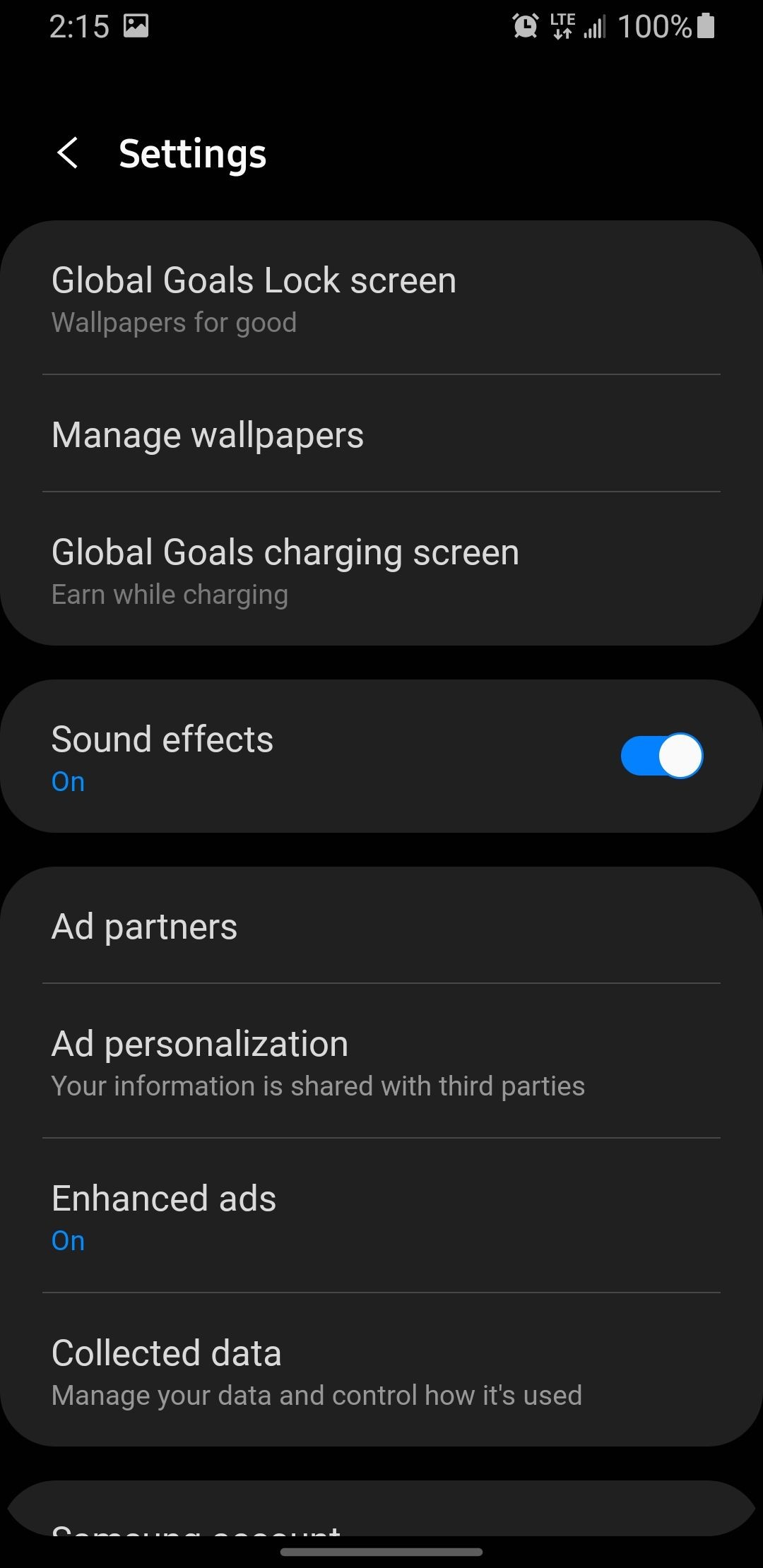Open Global Goals charging screen
Screen dimensions: 763x1568
tap(381, 569)
